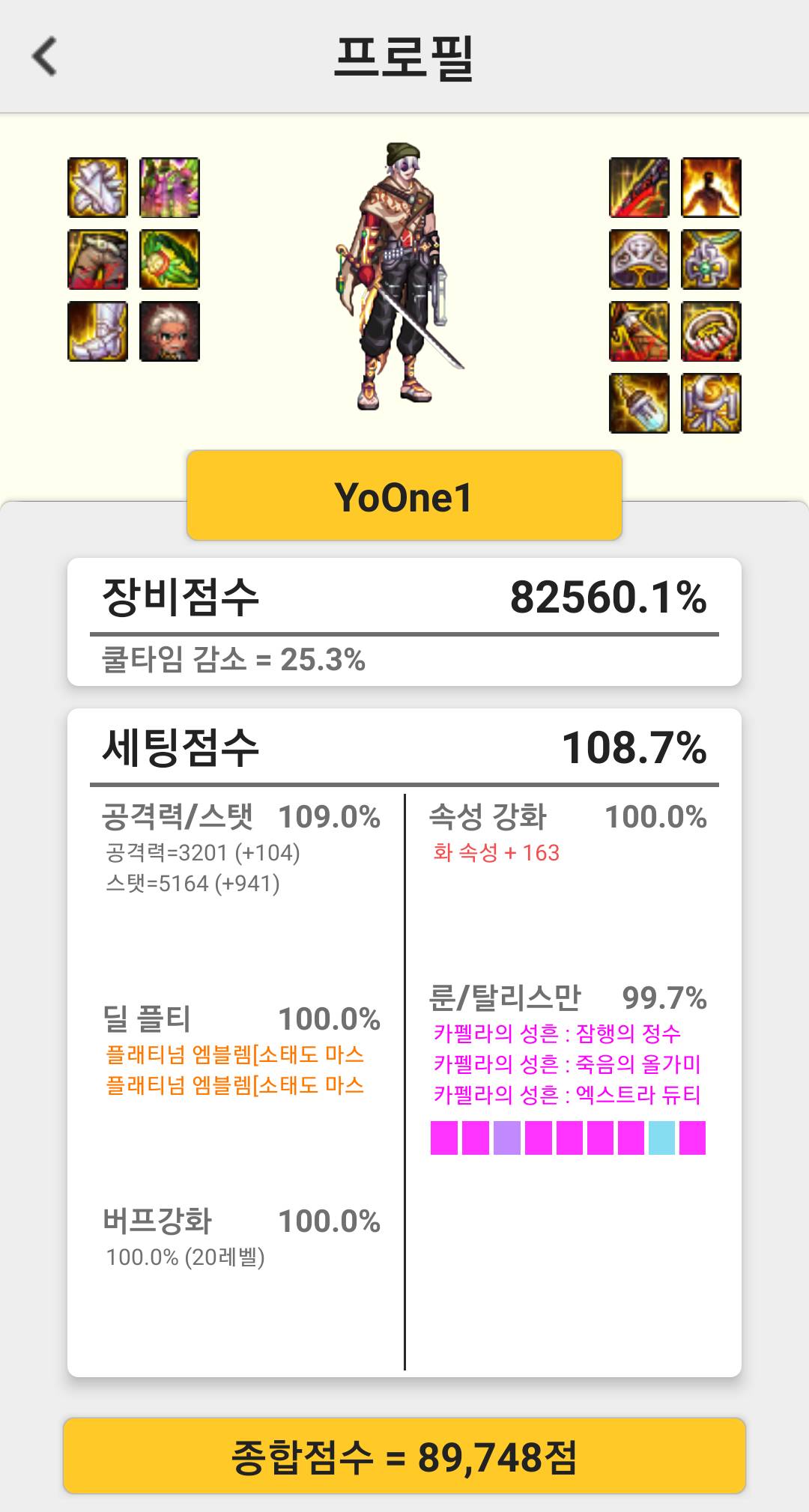The height and width of the screenshot is (1512, 809).
Task: Tap the 종합점수 = 89,748점 button
Action: [x=404, y=1457]
